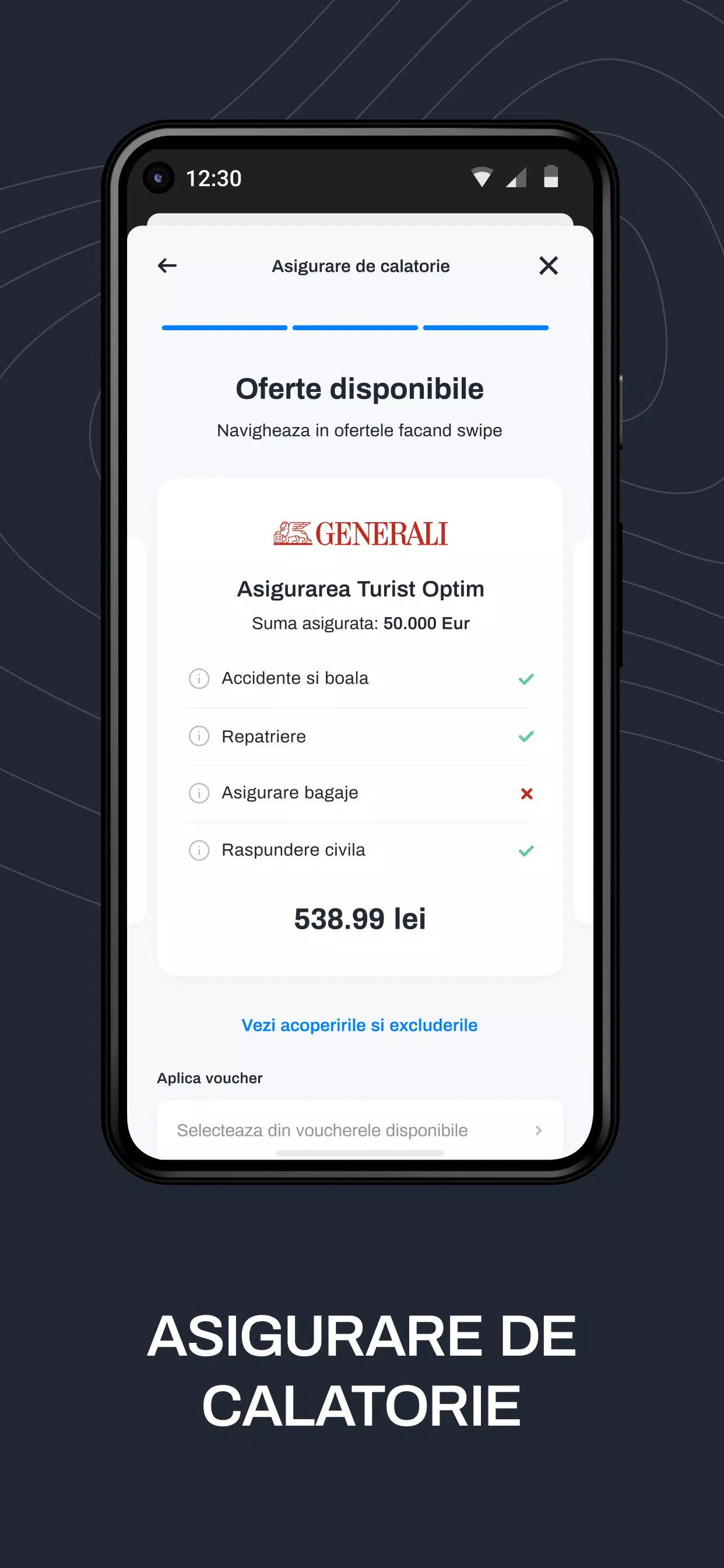
Task: Open Vezi acoperirile si excluderile link
Action: click(x=360, y=1024)
